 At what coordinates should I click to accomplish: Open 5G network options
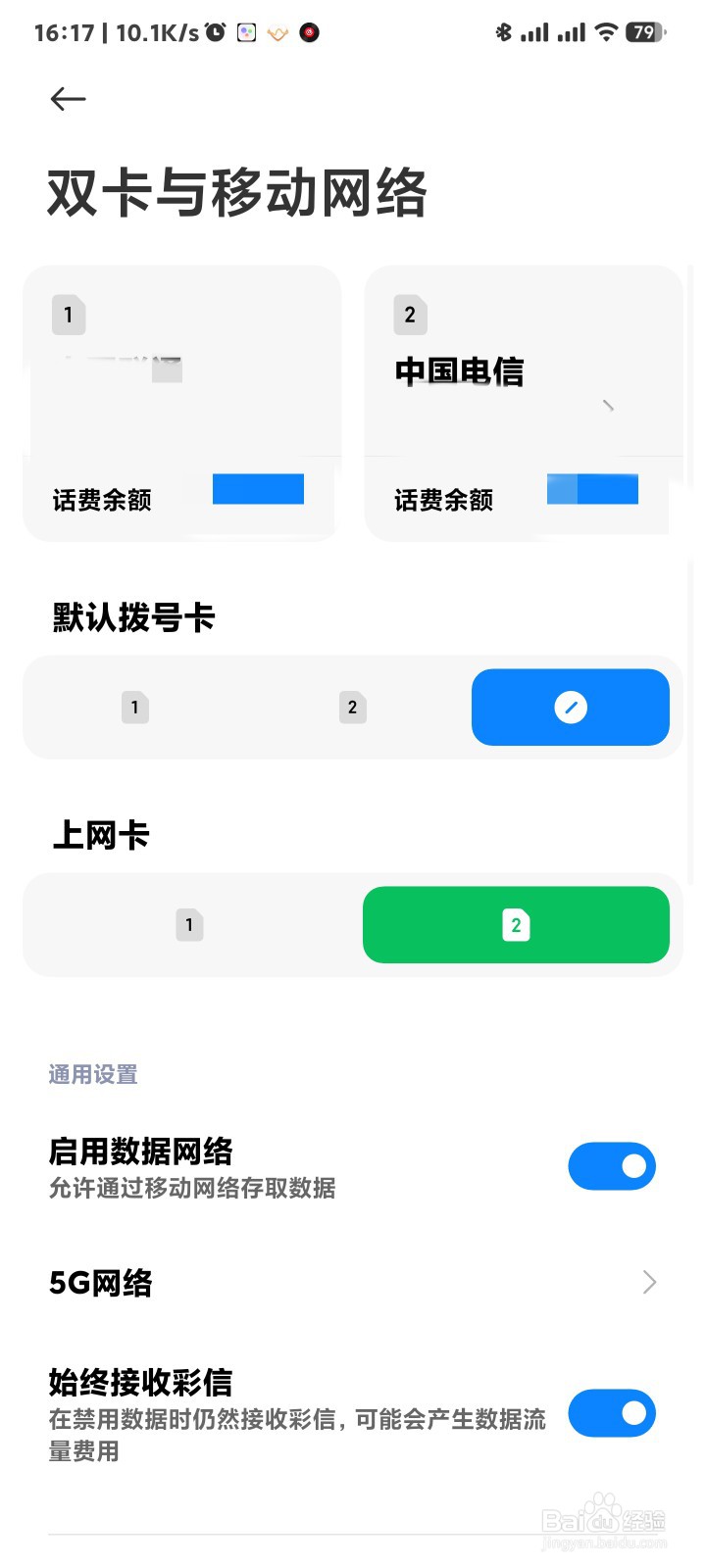(353, 1282)
